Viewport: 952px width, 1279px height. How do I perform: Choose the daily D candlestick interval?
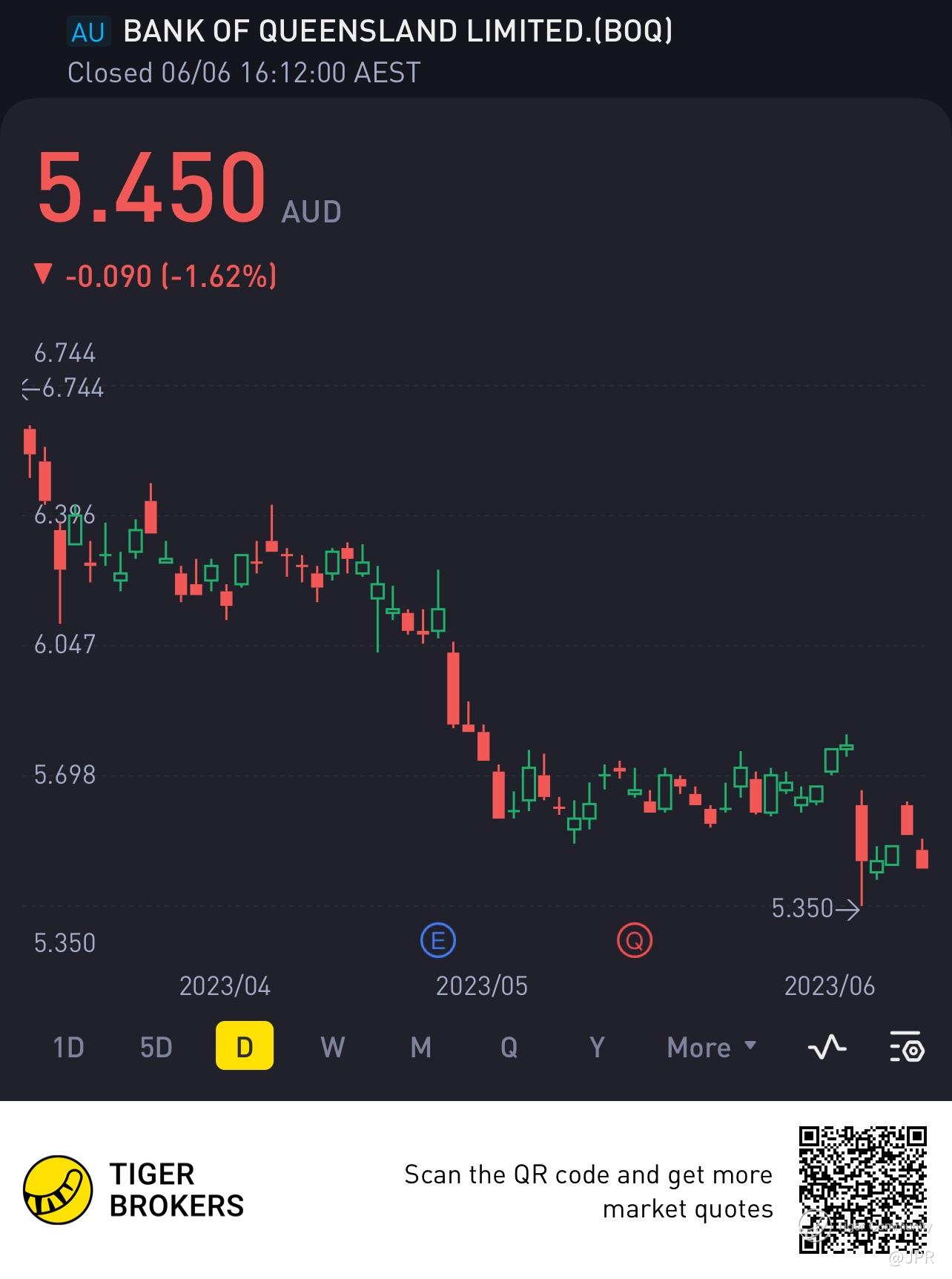244,1046
